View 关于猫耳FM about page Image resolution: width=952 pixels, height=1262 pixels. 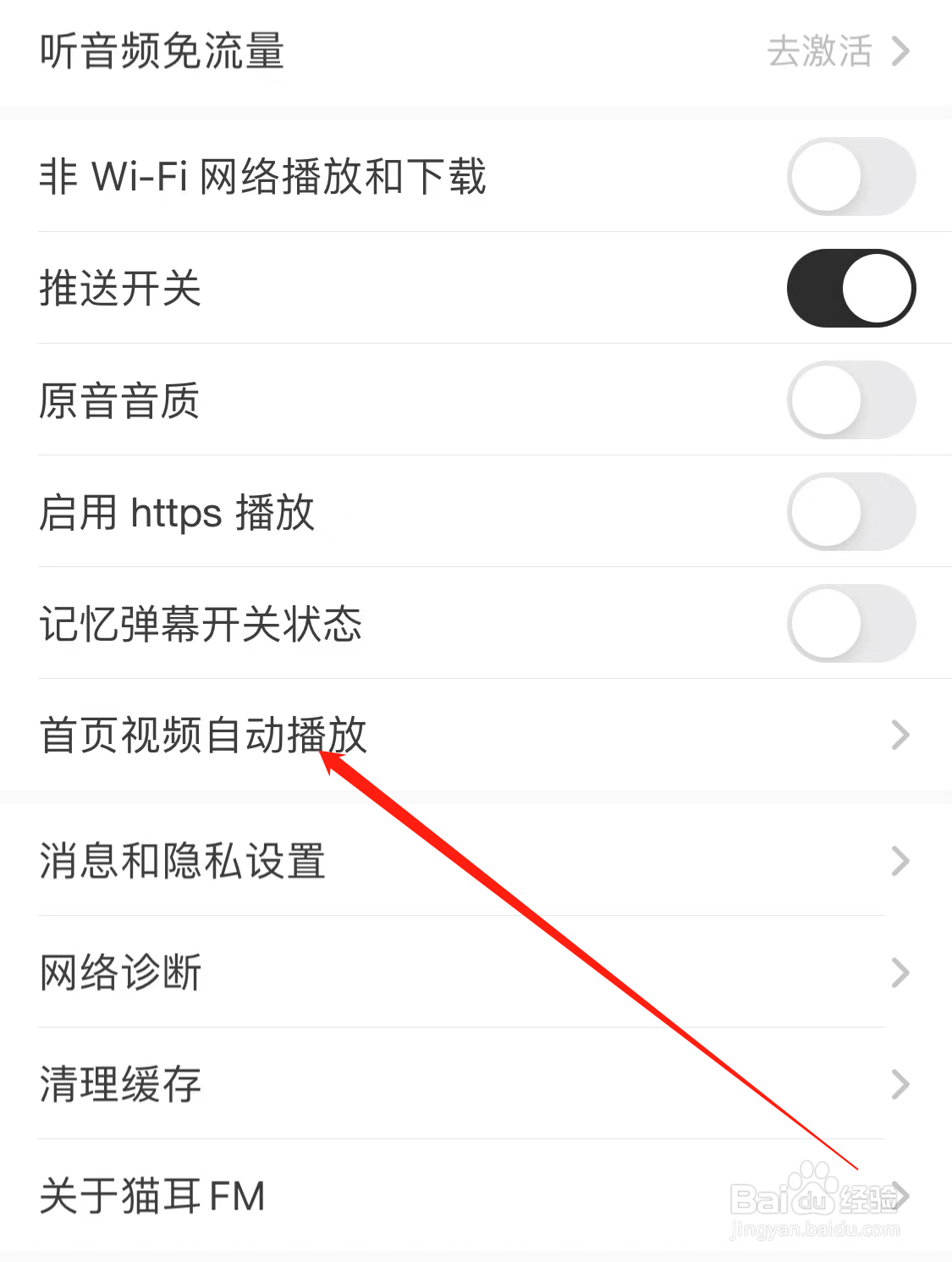click(x=151, y=1195)
